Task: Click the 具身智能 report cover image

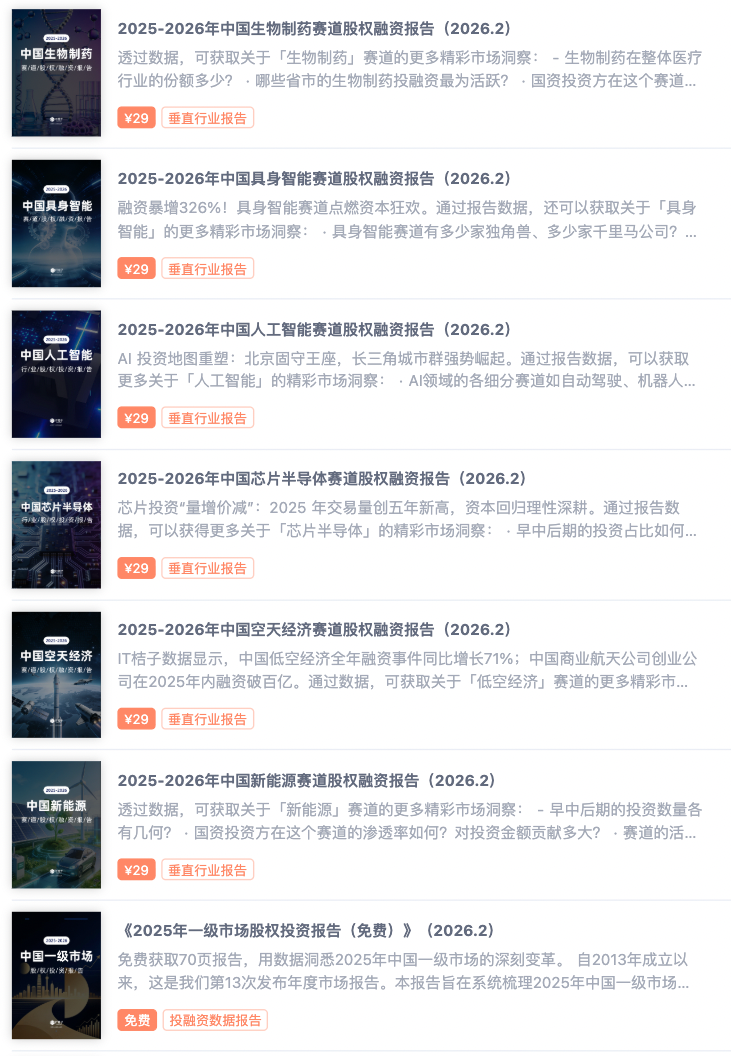Action: coord(56,224)
